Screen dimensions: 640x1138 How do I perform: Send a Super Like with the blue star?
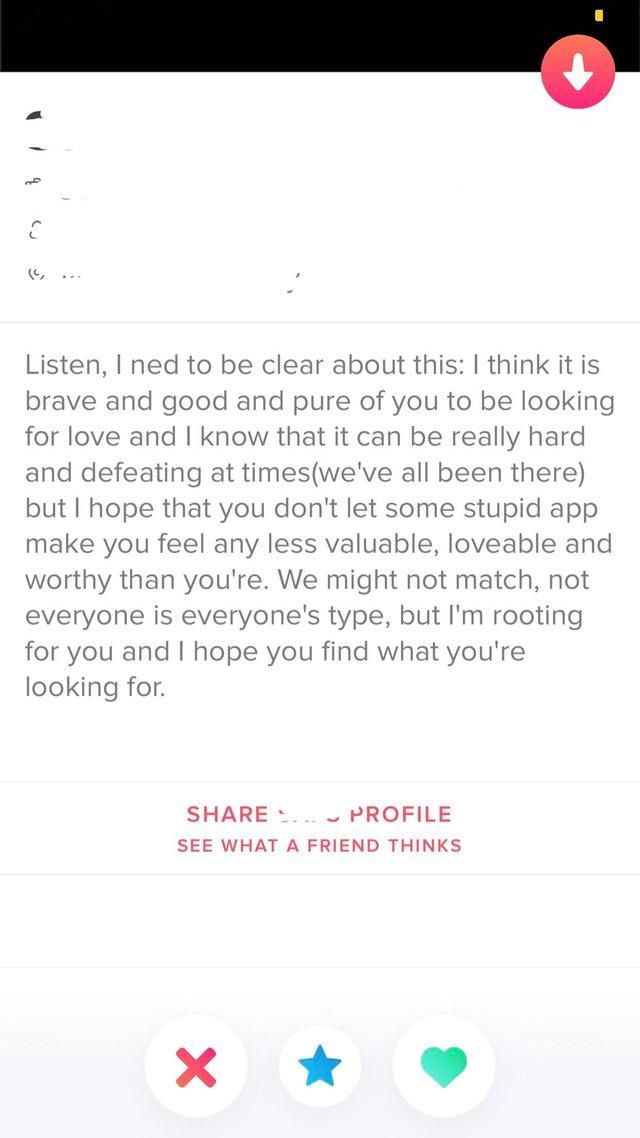pyautogui.click(x=320, y=1066)
